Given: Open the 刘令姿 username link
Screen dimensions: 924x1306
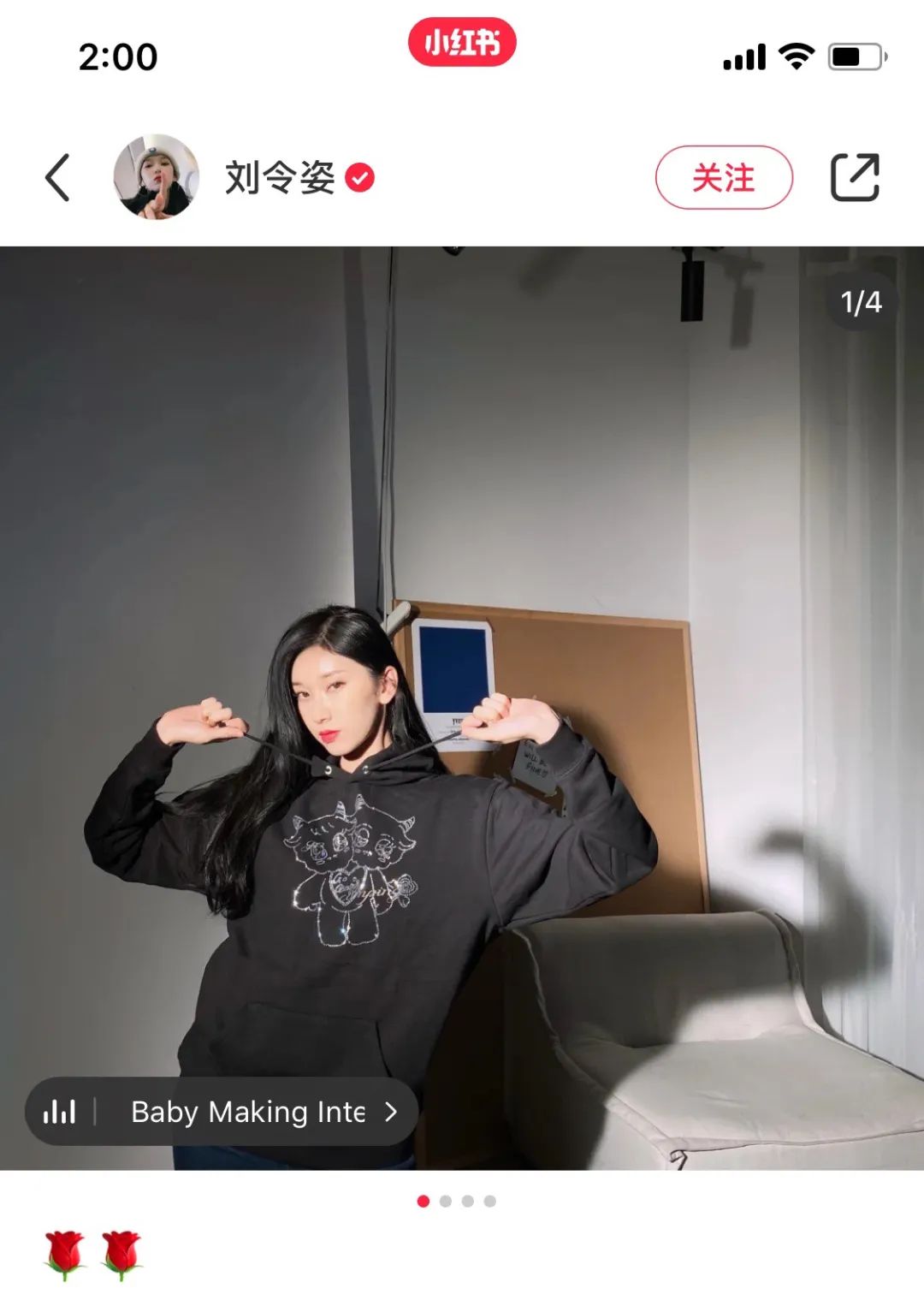Looking at the screenshot, I should 280,178.
